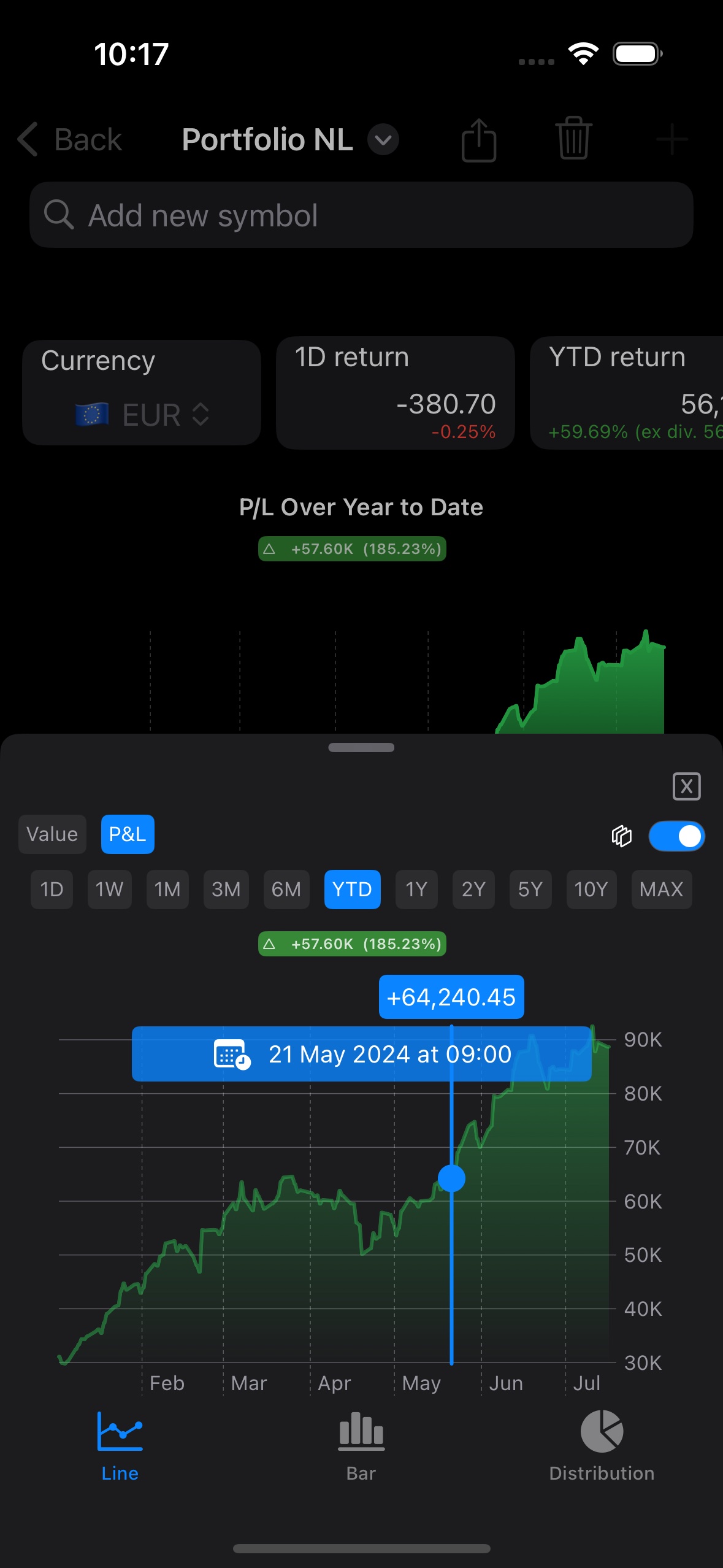This screenshot has height=1568, width=723.
Task: Collapse the bottom sheet via drag handle
Action: [x=361, y=748]
